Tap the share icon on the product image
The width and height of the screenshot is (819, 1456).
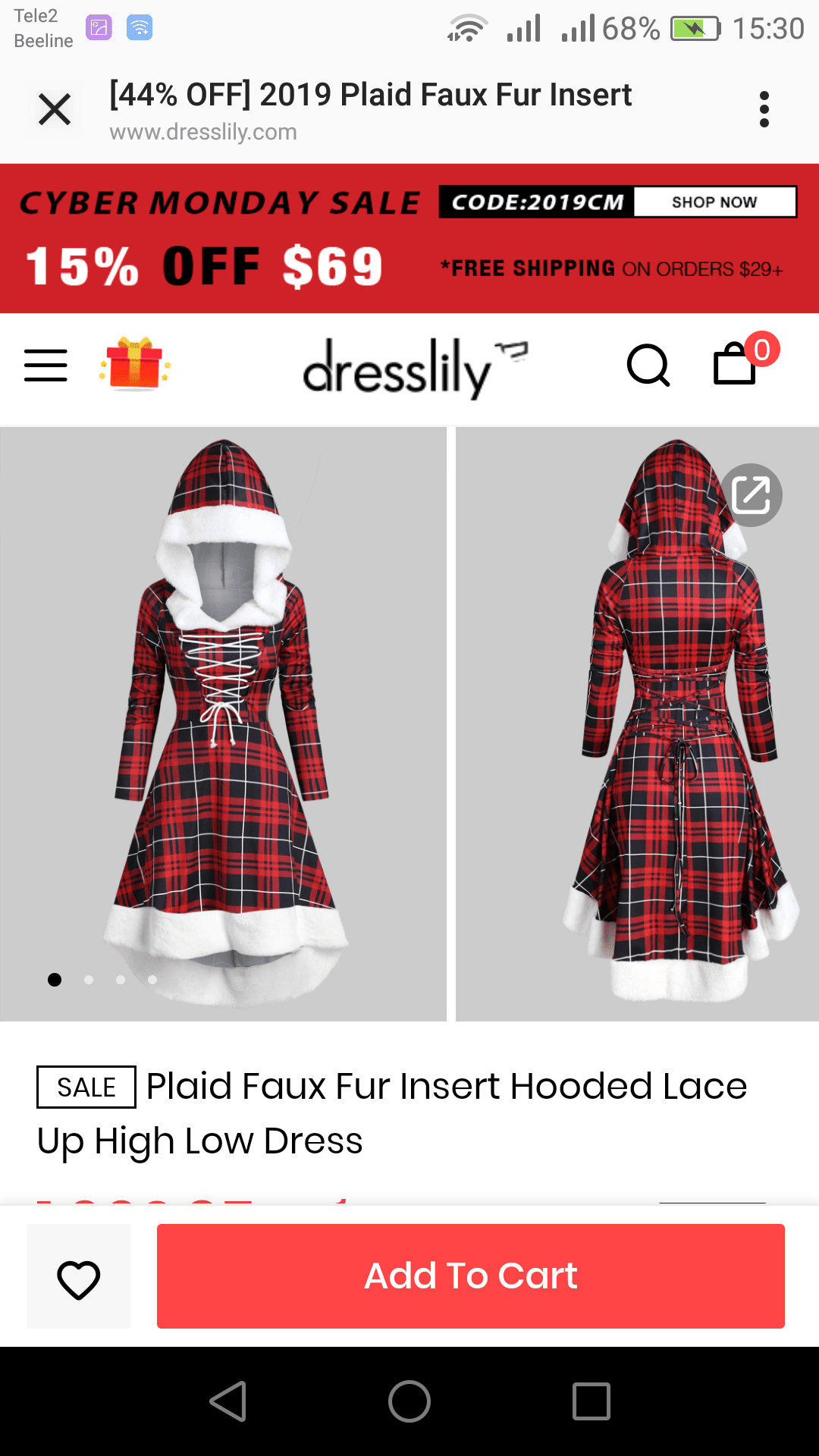[x=751, y=495]
